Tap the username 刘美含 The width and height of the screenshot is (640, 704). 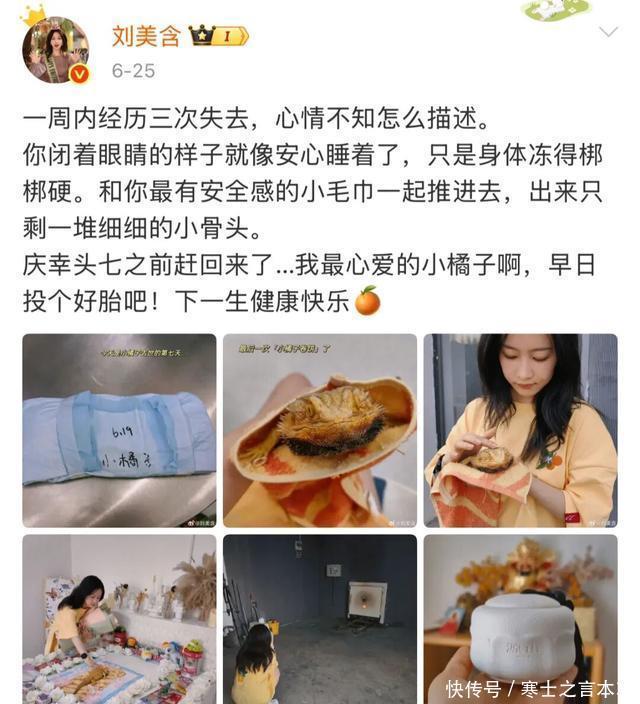pos(146,37)
